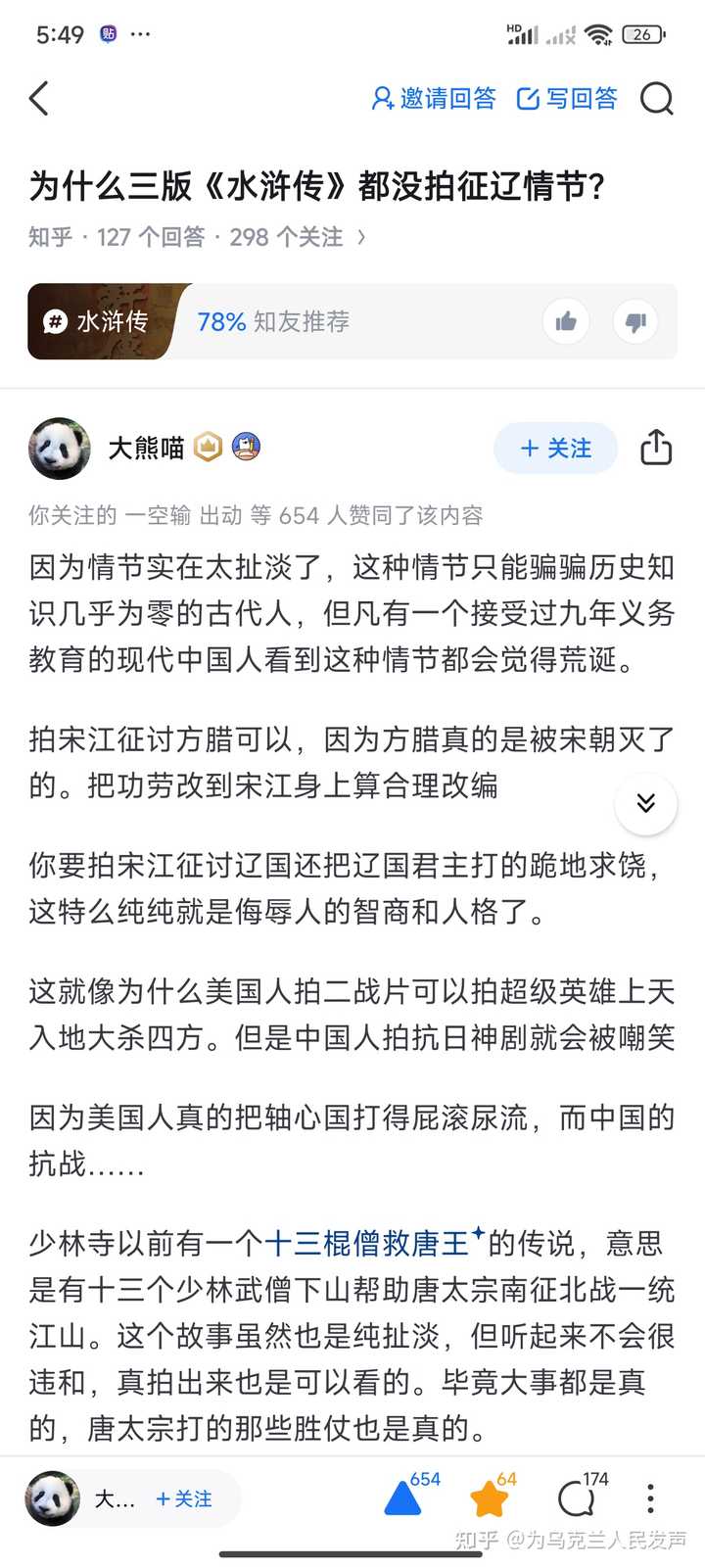This screenshot has width=705, height=1568.
Task: Share this answer via share icon
Action: tap(656, 448)
